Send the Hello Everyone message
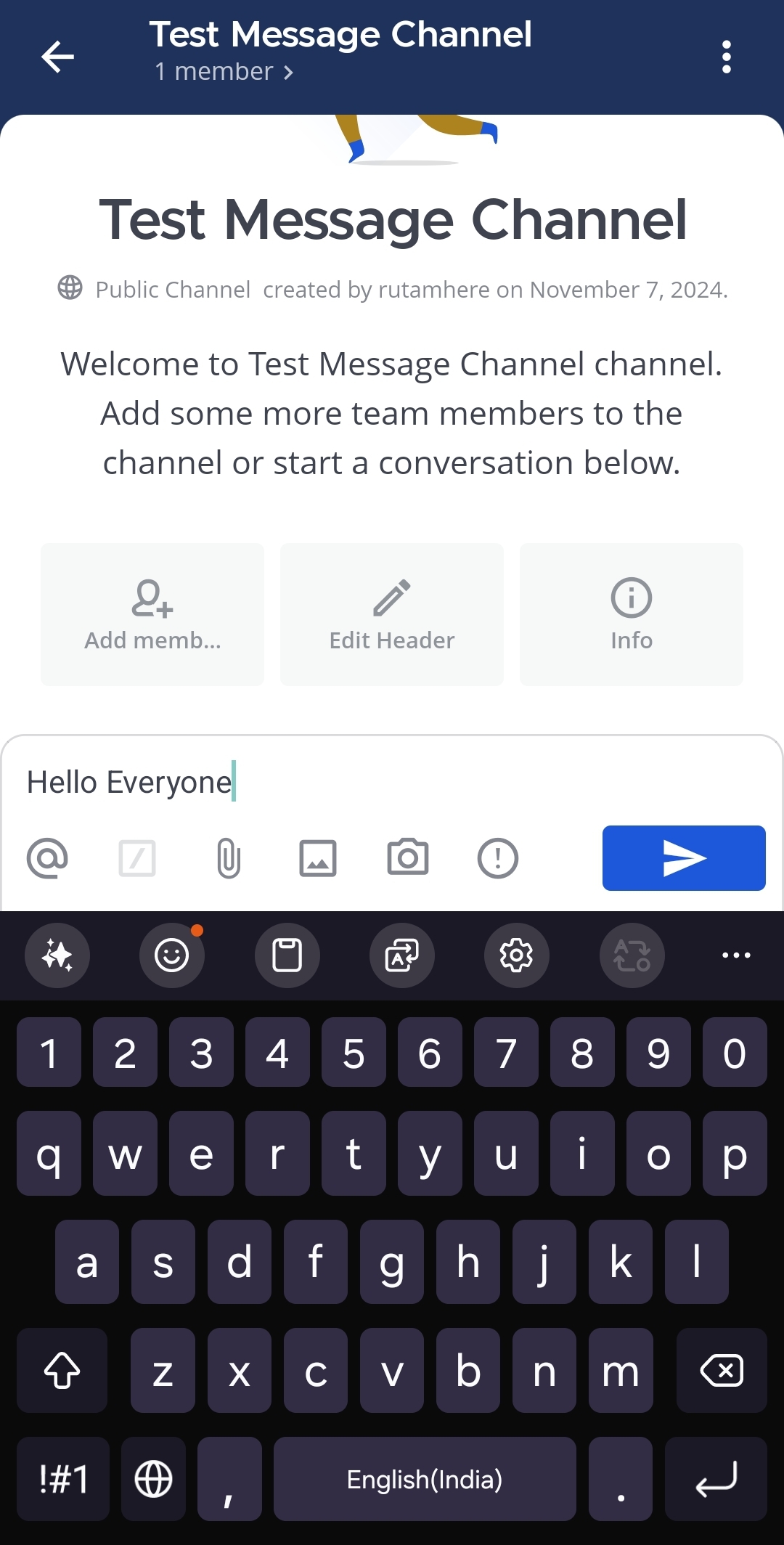The width and height of the screenshot is (784, 1545). [683, 857]
